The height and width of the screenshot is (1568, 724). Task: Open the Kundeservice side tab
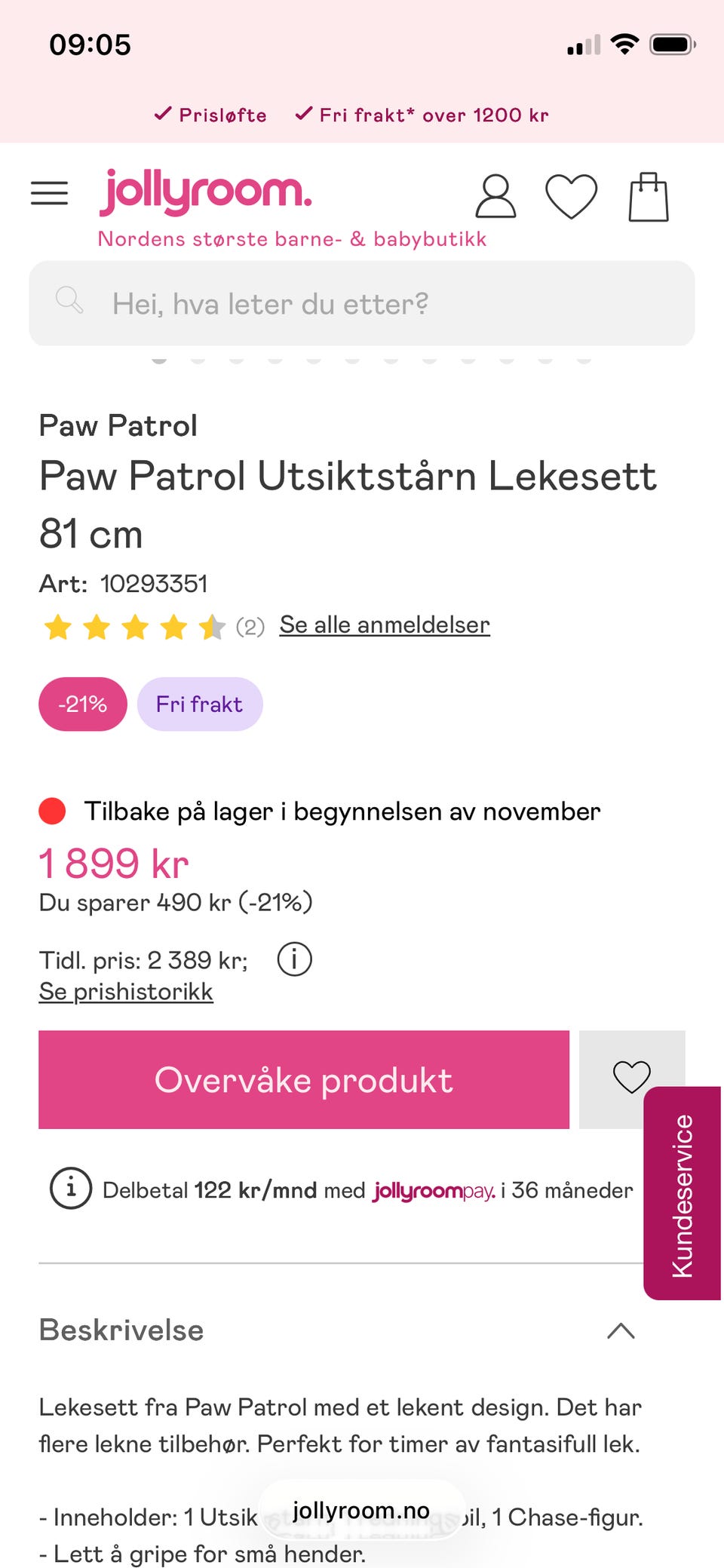point(683,1194)
